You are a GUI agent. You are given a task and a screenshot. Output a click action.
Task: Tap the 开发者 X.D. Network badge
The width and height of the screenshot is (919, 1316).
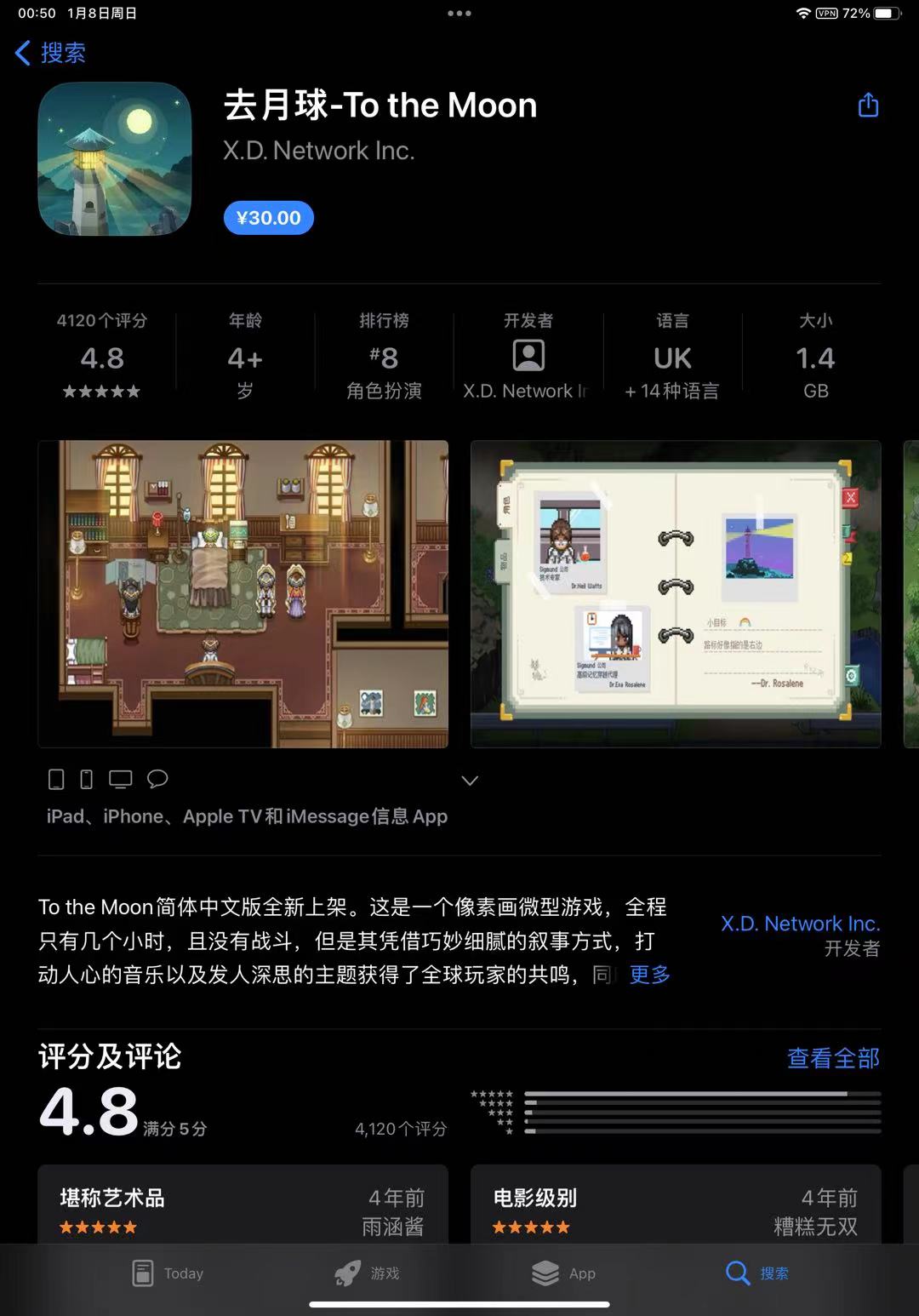528,358
